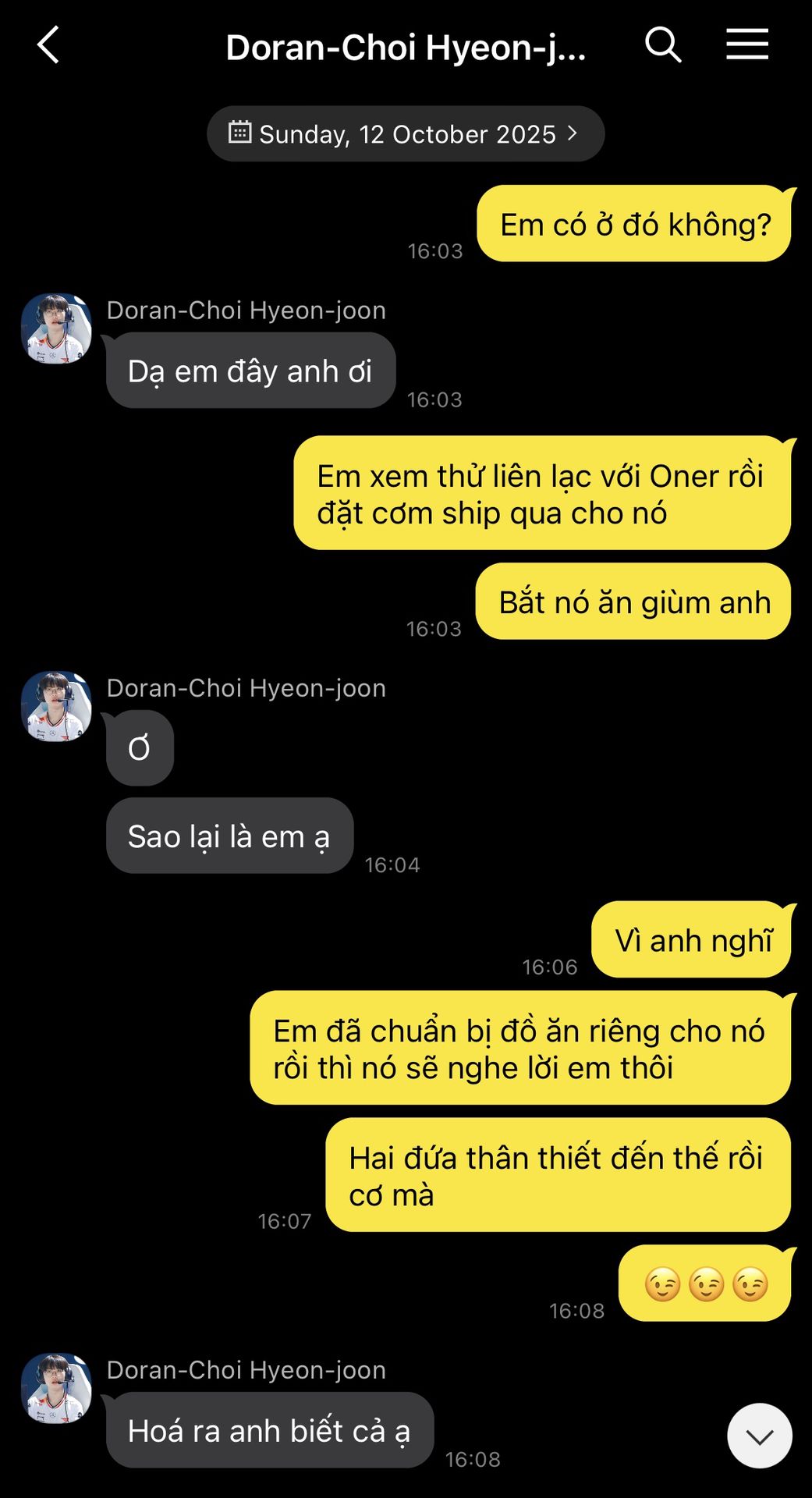View Doran's profile picture next to "Ơ"
The height and width of the screenshot is (1498, 812).
pyautogui.click(x=56, y=706)
